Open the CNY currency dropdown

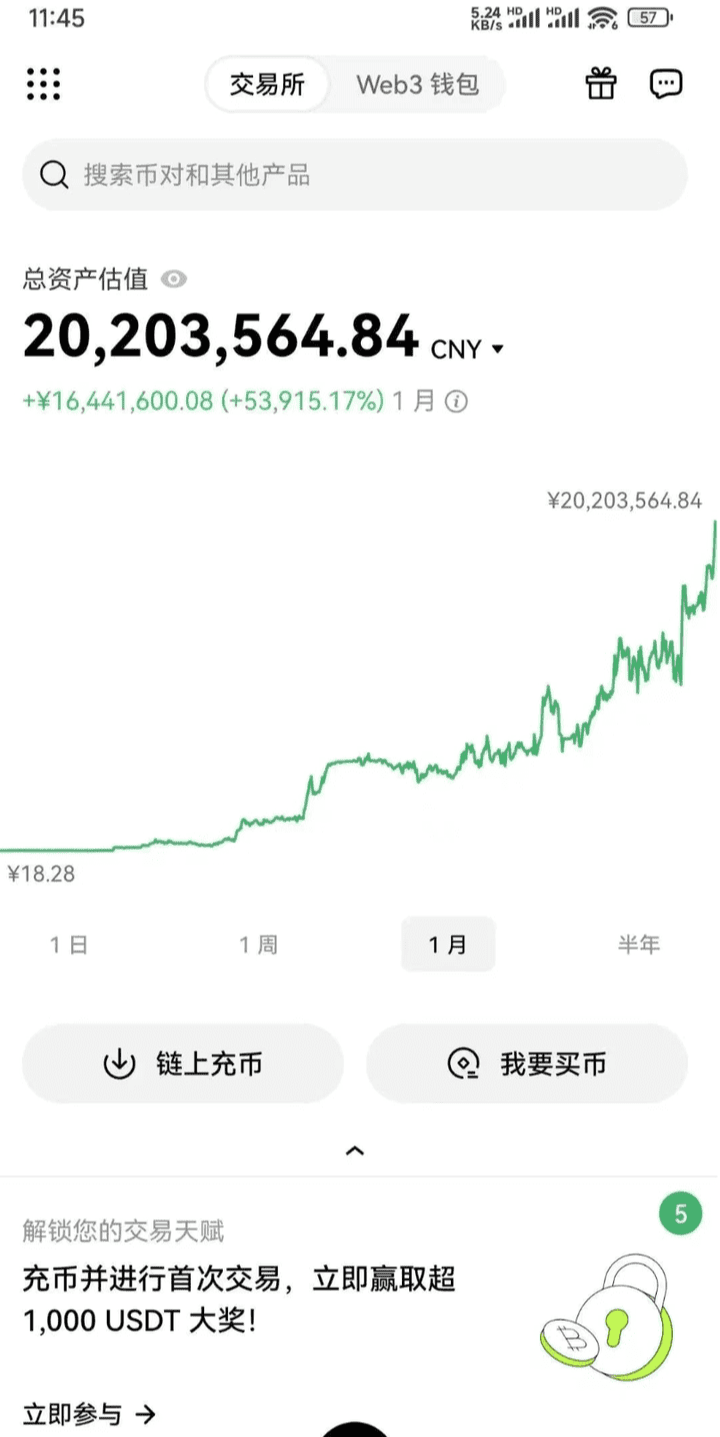[x=468, y=349]
